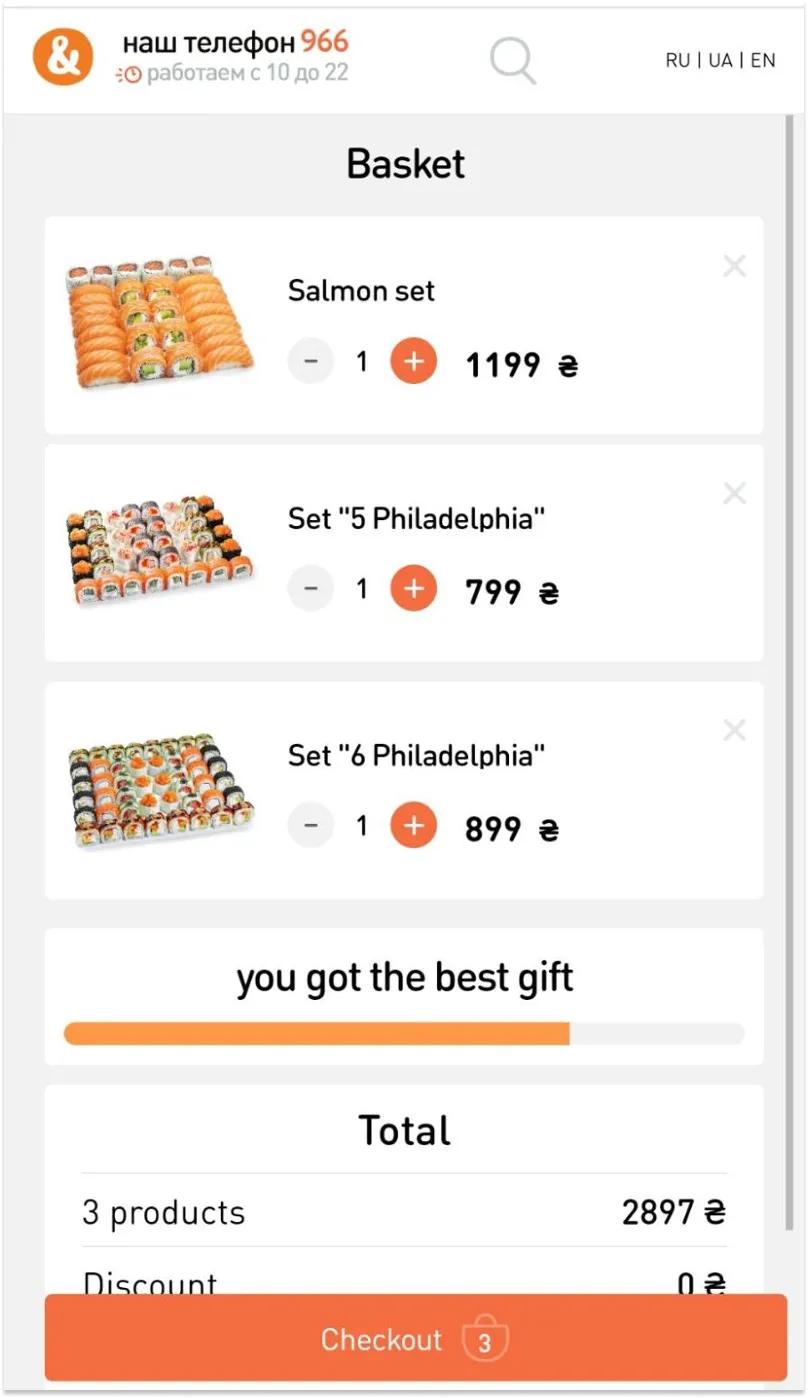The width and height of the screenshot is (808, 1398).
Task: Click the ampersand logo icon
Action: (x=62, y=56)
